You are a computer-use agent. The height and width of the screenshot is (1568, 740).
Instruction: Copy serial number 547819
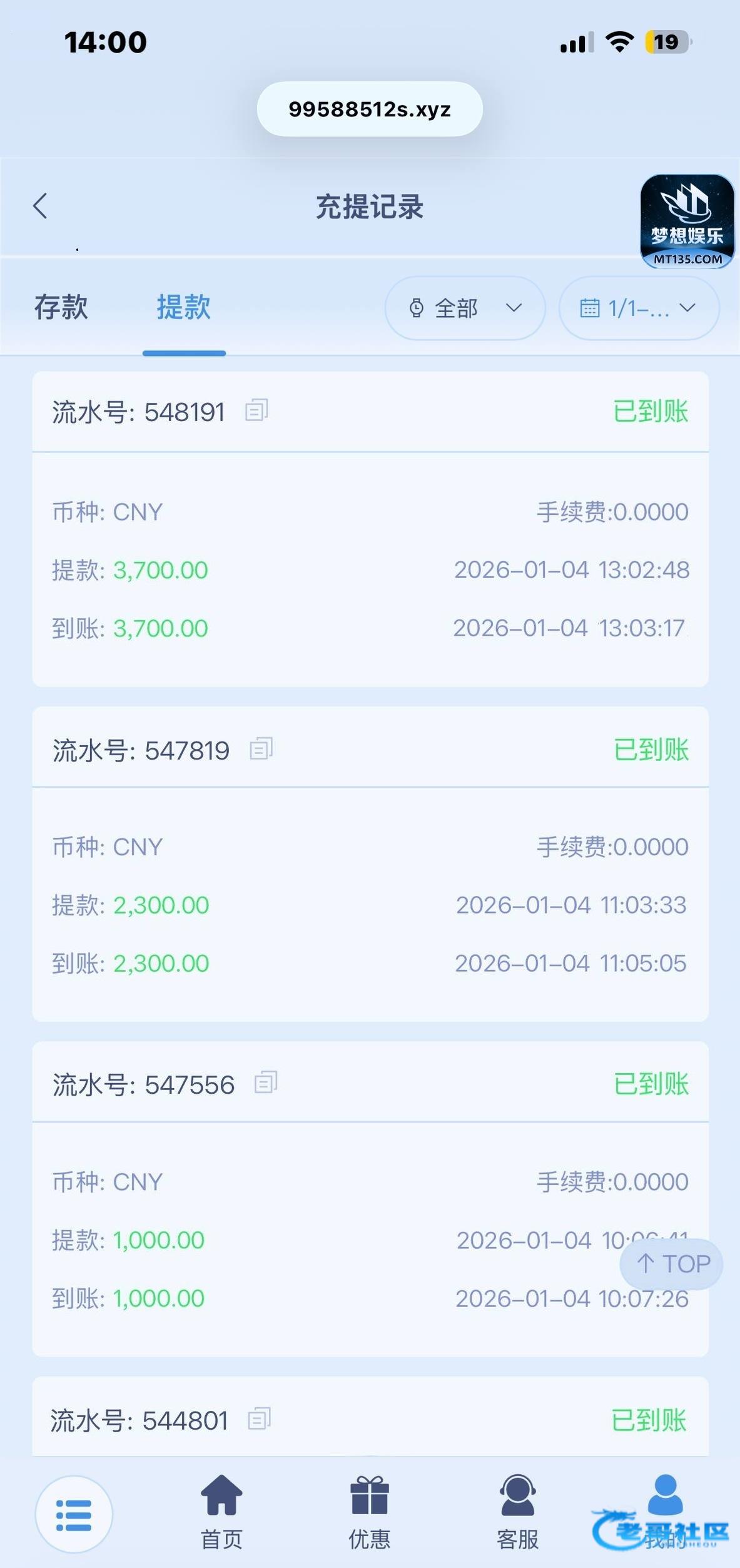261,749
